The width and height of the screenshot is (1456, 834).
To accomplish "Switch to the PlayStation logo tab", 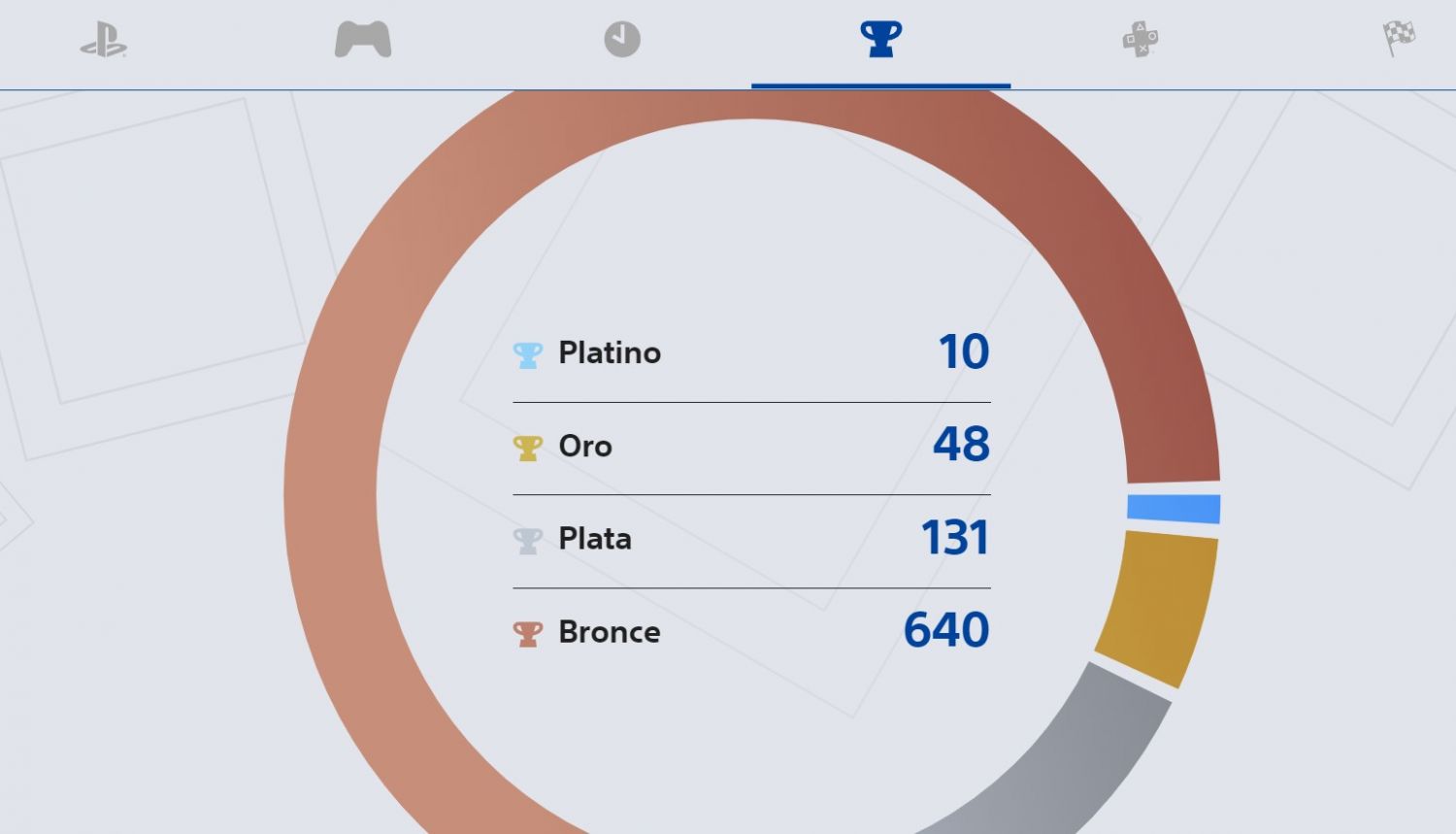I will 104,41.
